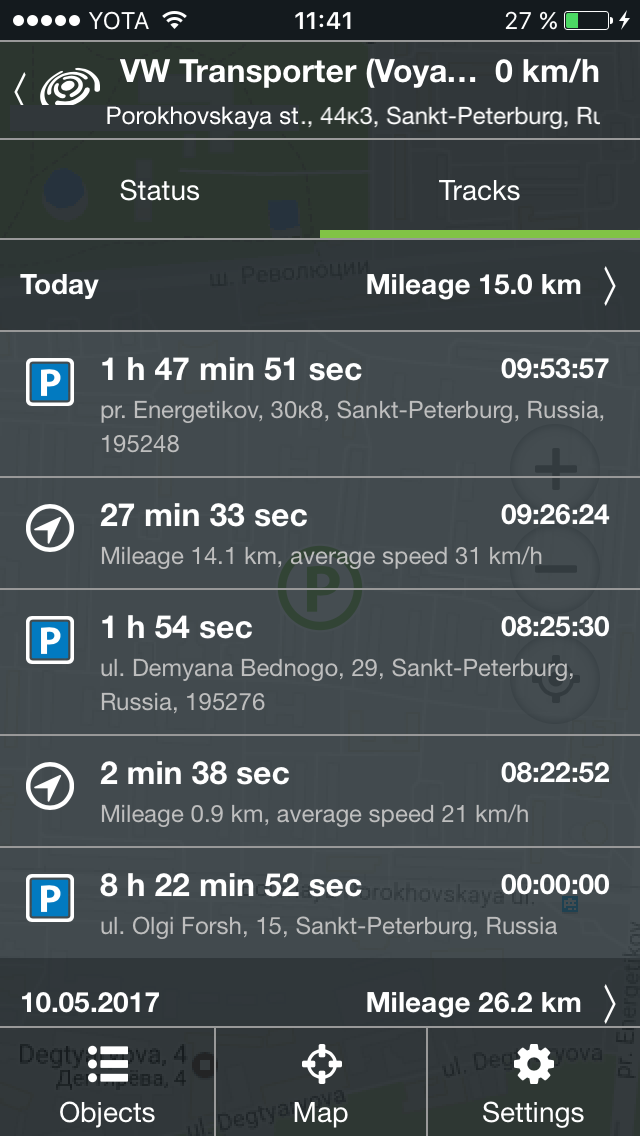Switch to the Status tab
Screen dimensions: 640x1136
159,190
